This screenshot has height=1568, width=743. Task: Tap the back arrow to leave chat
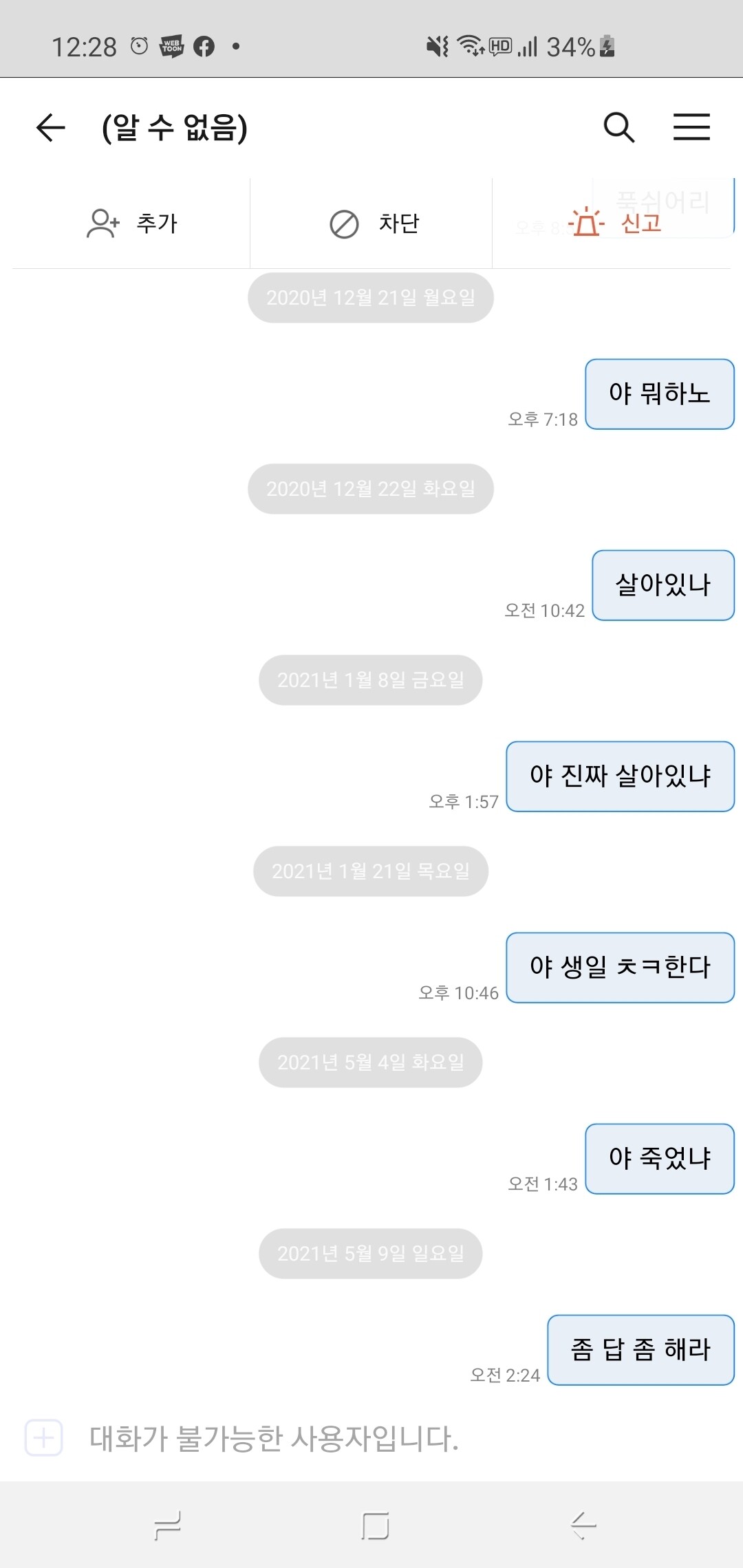[50, 129]
